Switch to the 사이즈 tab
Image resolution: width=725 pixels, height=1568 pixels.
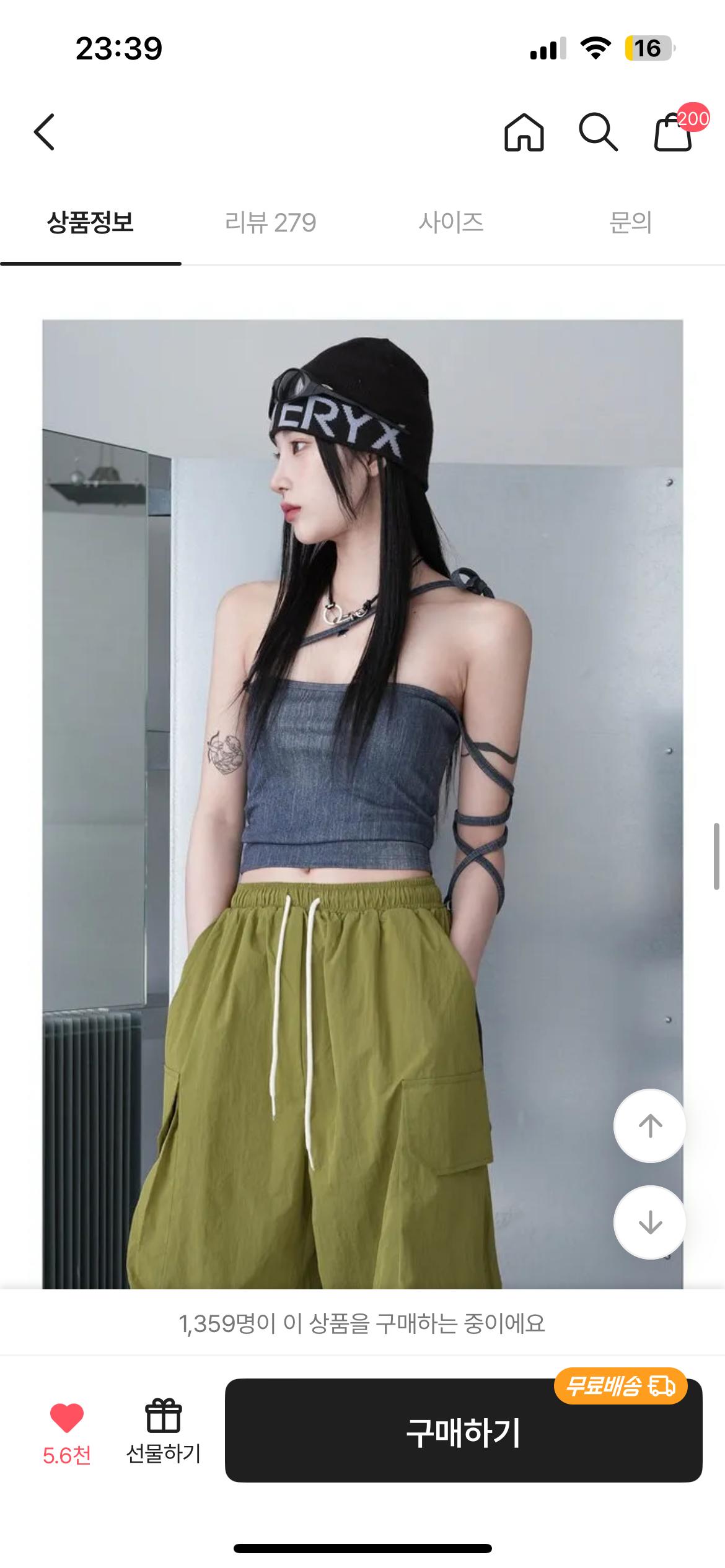pyautogui.click(x=451, y=222)
